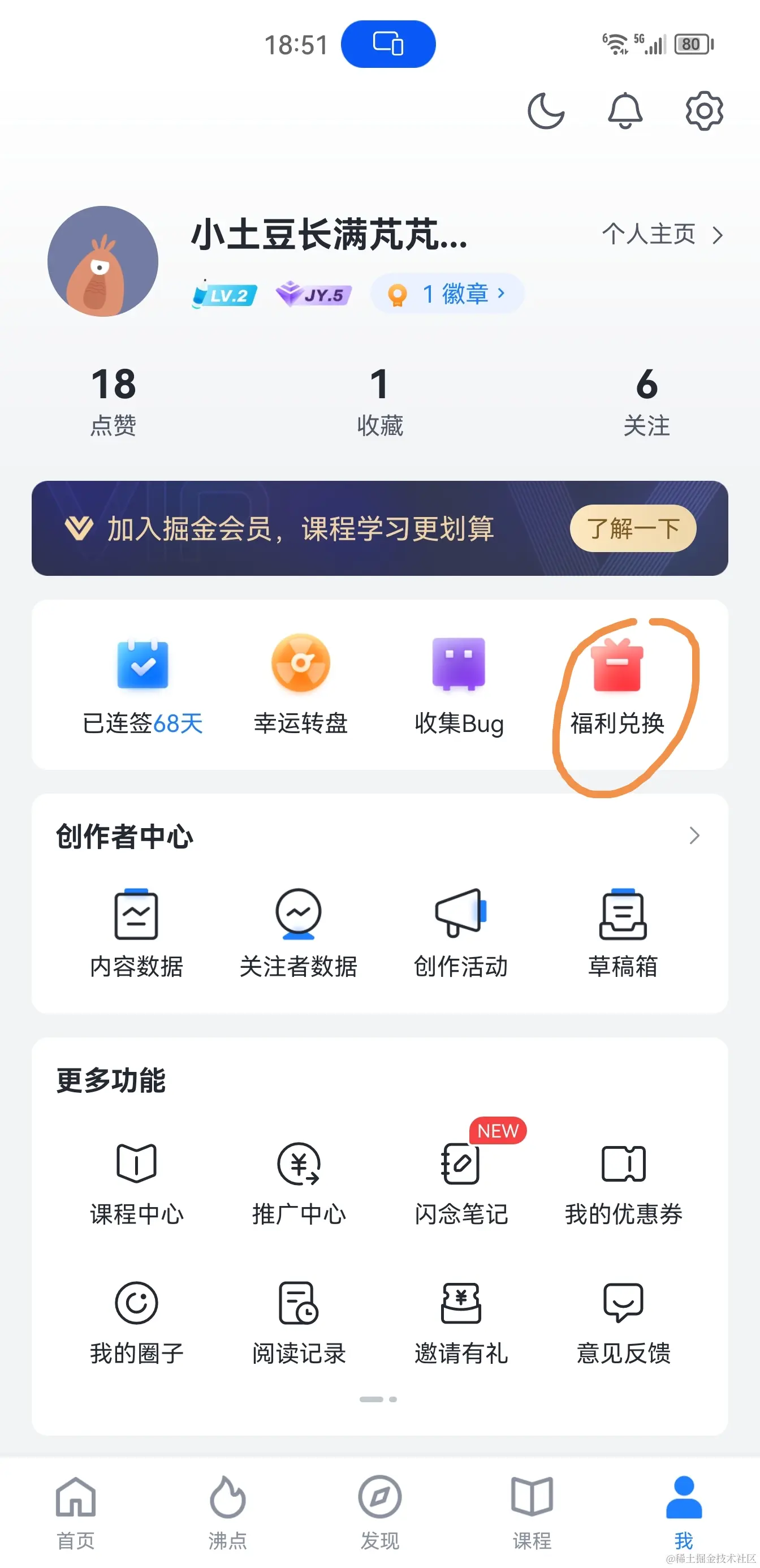This screenshot has width=760, height=1568.
Task: Open settings via the gear icon
Action: 704,111
